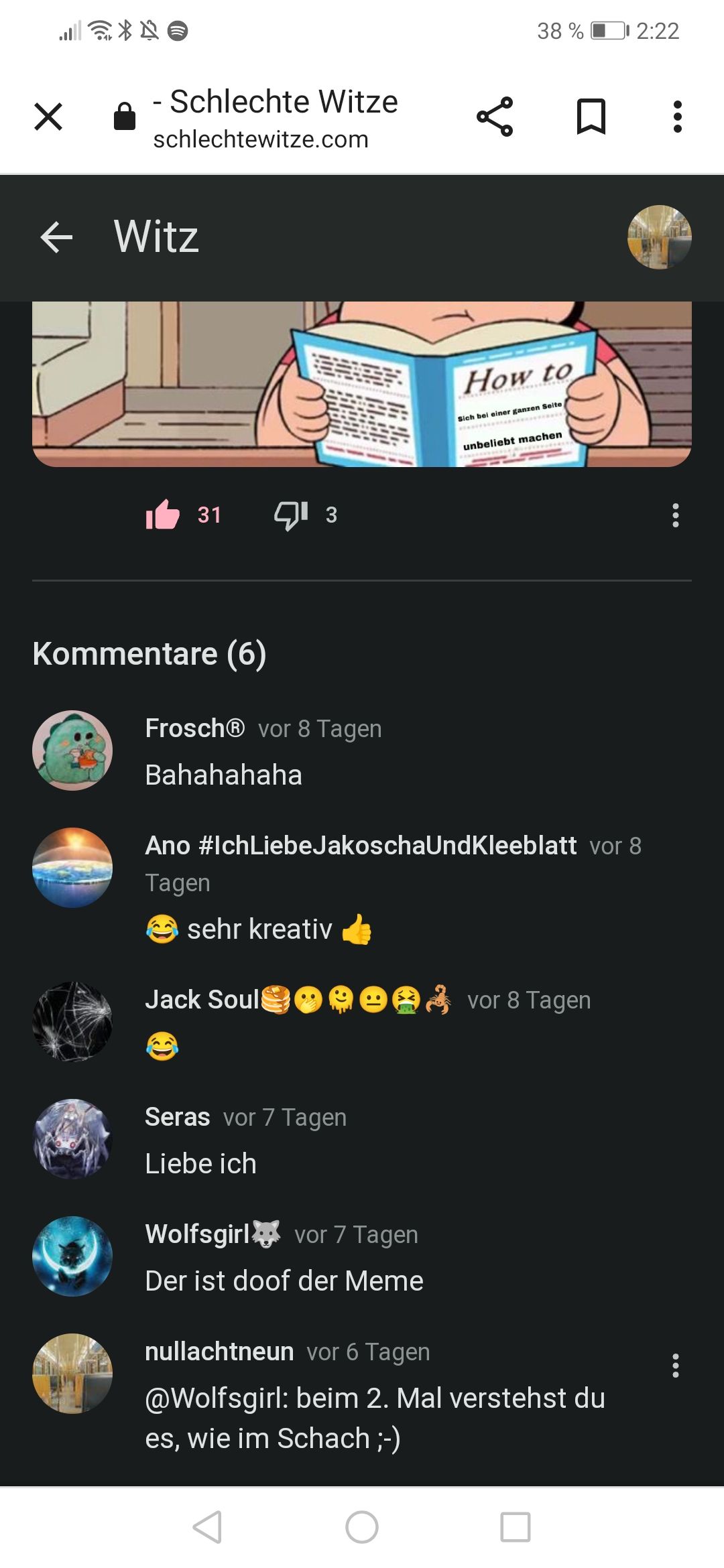Open Wolfsgirl's profile picture
The width and height of the screenshot is (724, 1568).
(72, 1256)
